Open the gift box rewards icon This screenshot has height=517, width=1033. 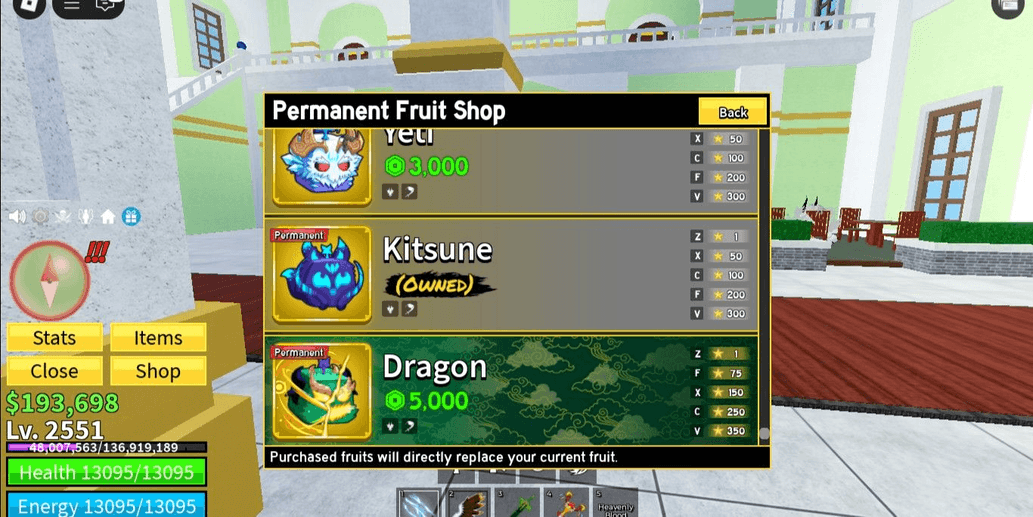[131, 217]
